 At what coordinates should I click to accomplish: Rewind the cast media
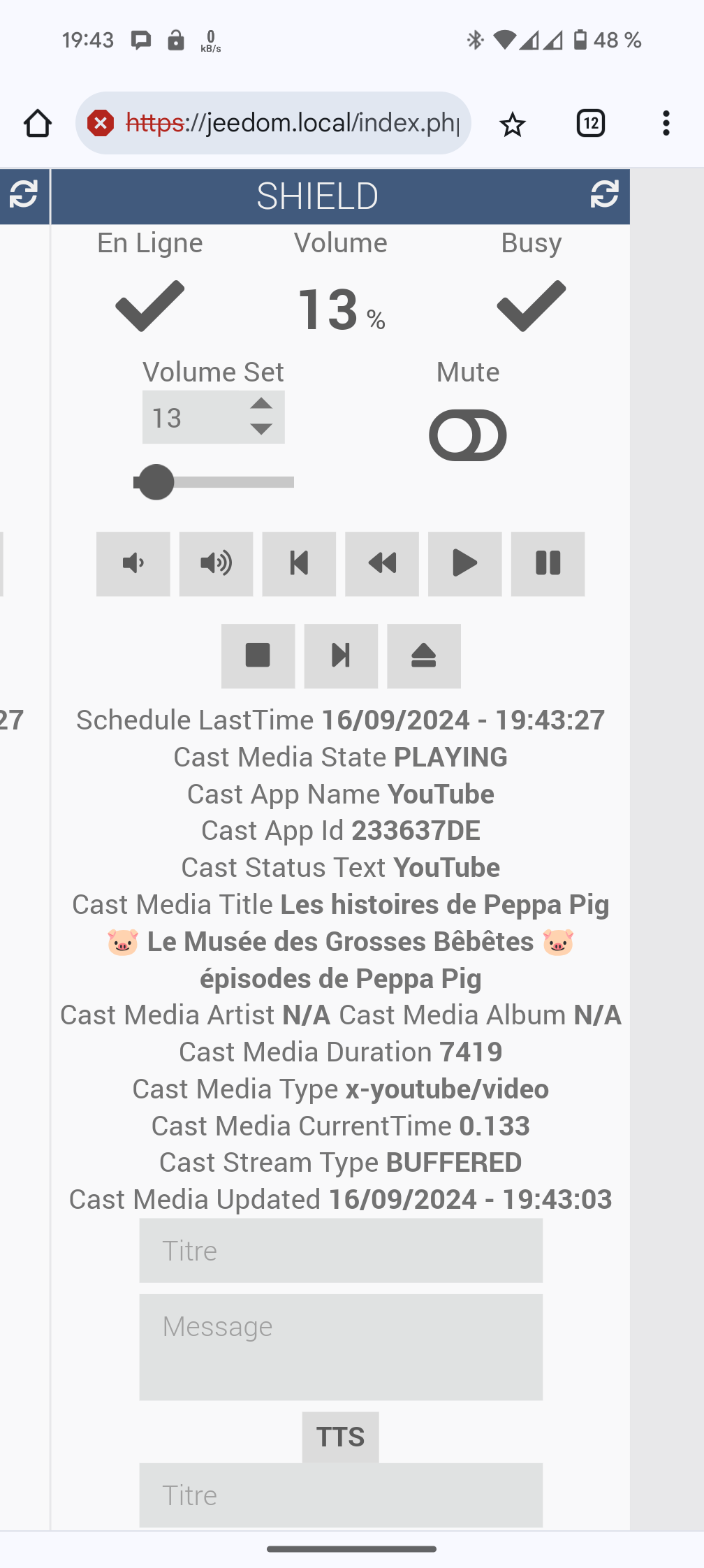click(382, 563)
